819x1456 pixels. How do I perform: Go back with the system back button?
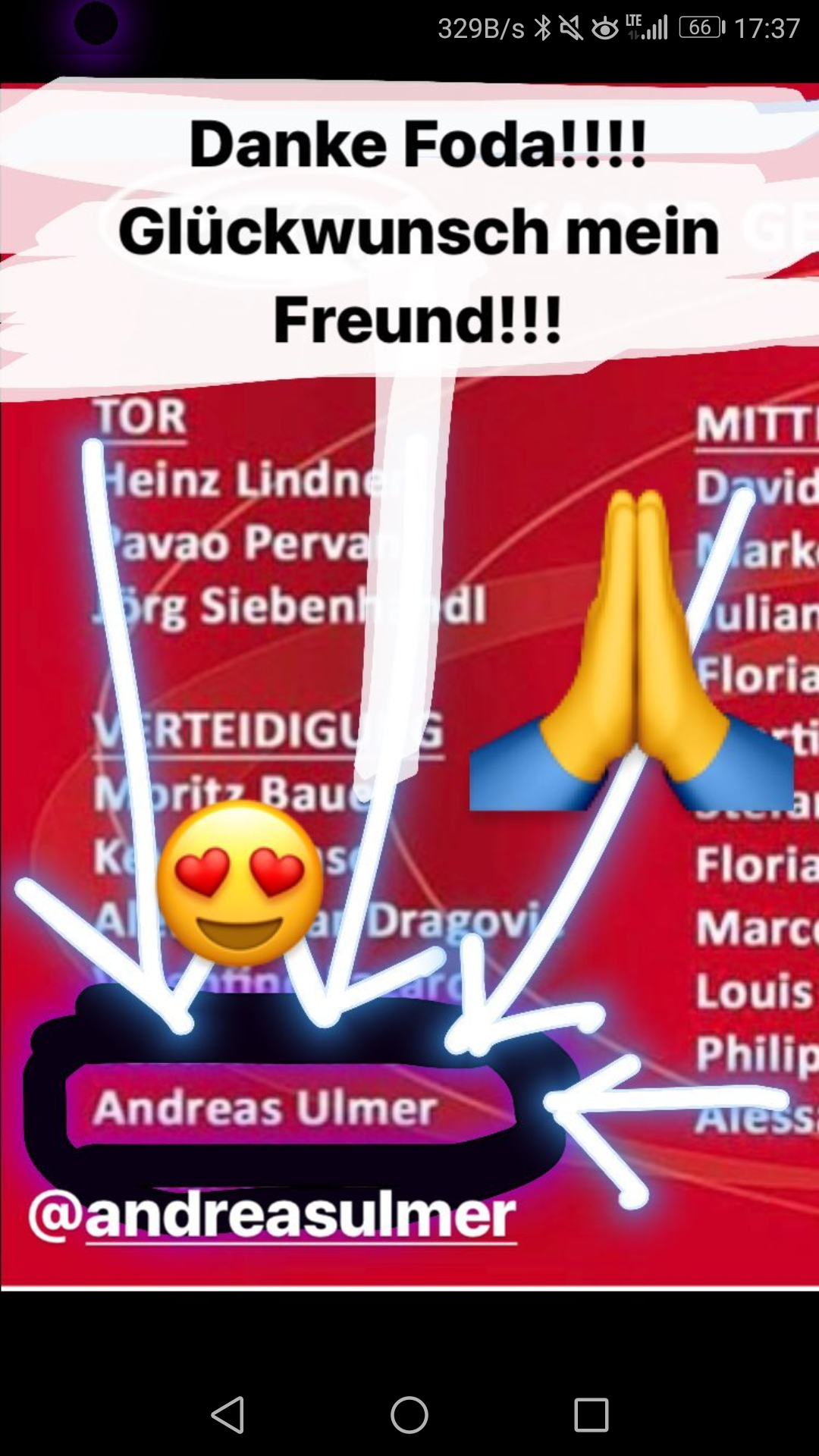pyautogui.click(x=227, y=1415)
